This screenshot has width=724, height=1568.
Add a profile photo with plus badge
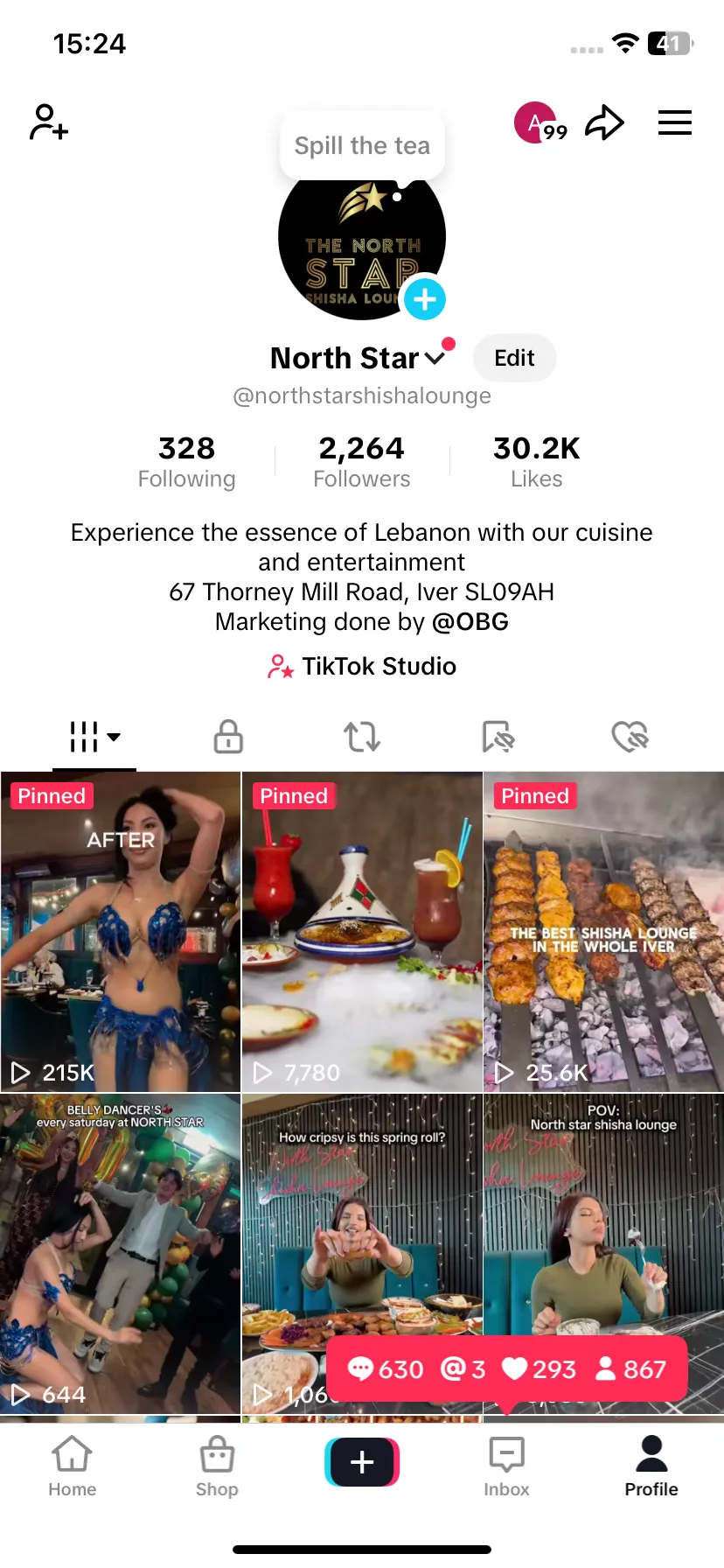425,299
